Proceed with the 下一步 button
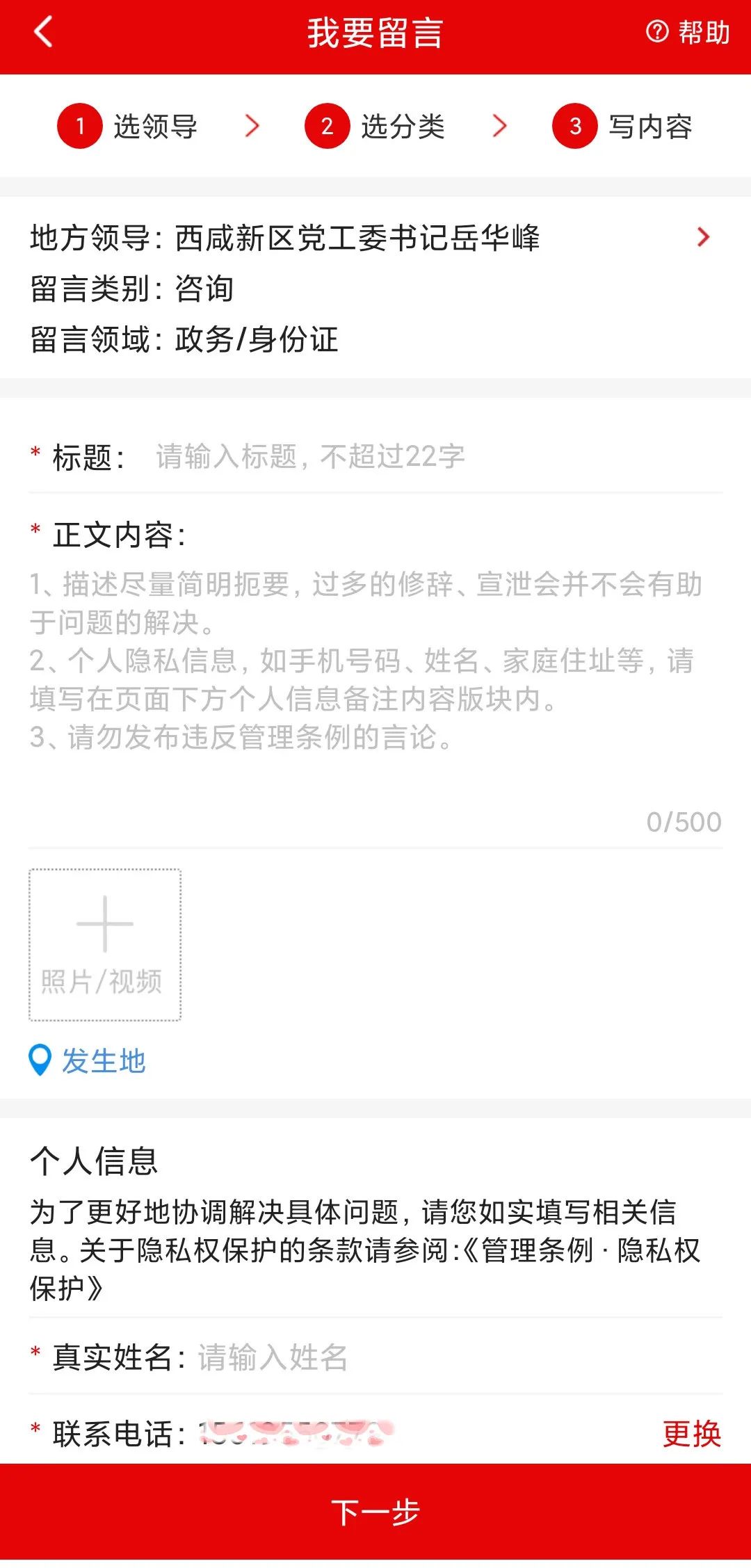The height and width of the screenshot is (1568, 751). pos(375,1512)
